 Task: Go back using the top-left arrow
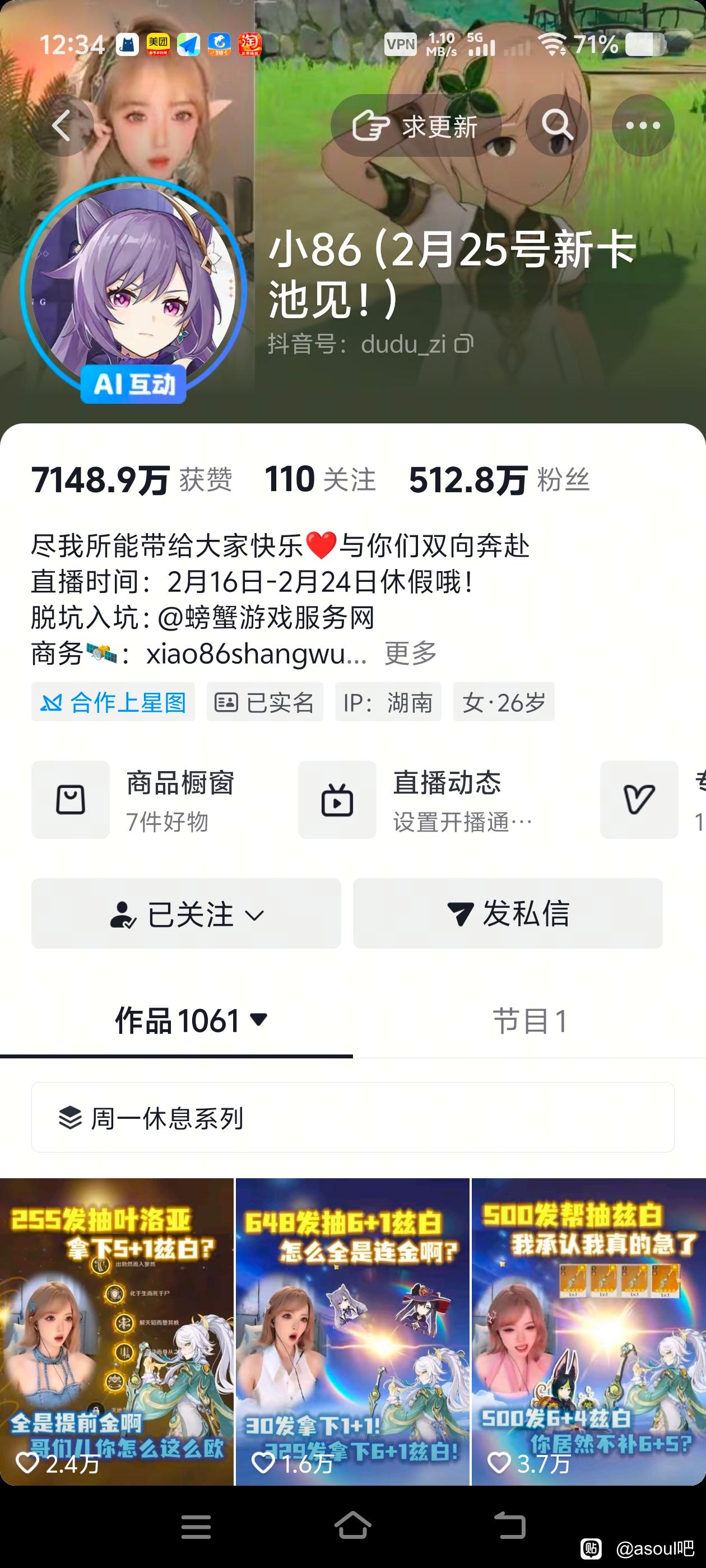pos(62,126)
